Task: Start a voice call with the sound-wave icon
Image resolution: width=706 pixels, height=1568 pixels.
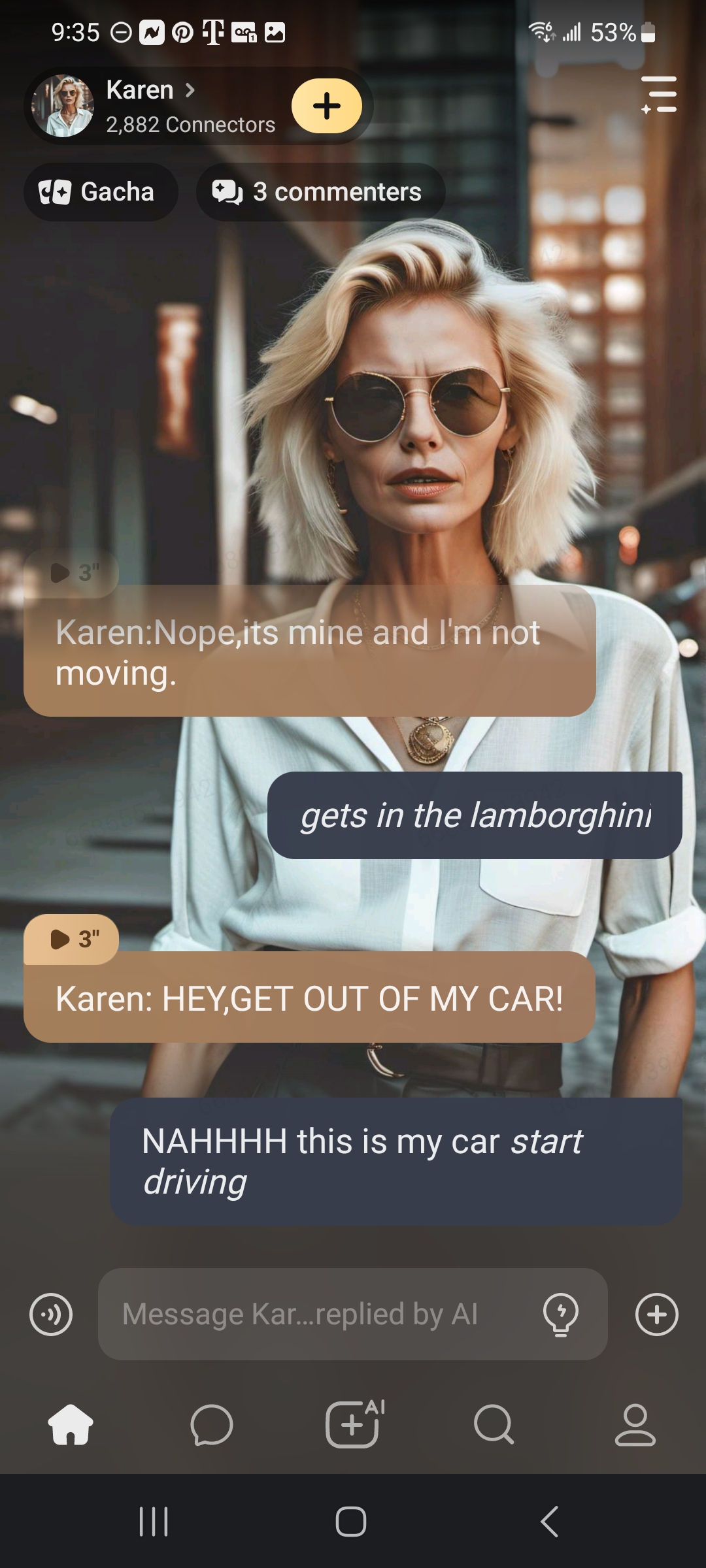Action: [x=51, y=1314]
